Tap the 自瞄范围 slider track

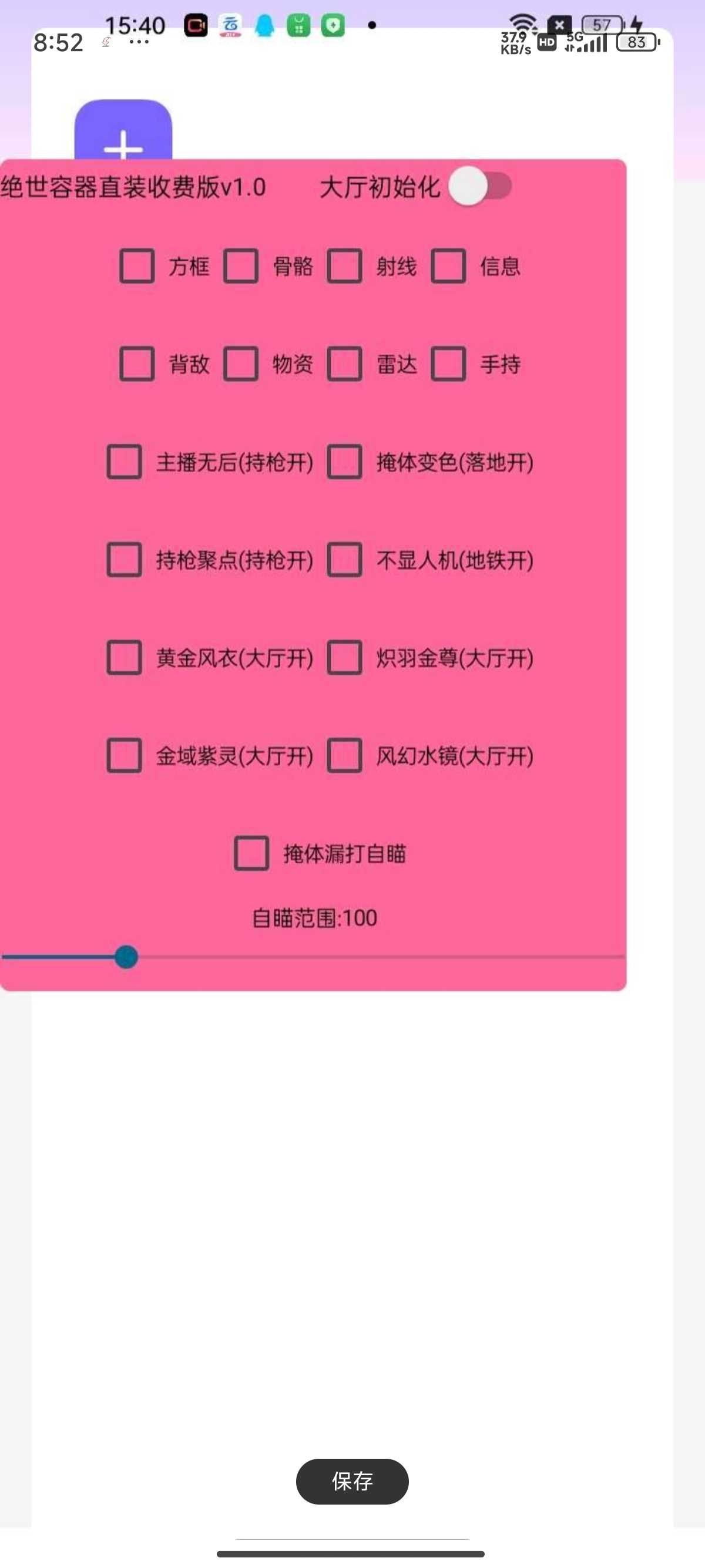click(313, 957)
